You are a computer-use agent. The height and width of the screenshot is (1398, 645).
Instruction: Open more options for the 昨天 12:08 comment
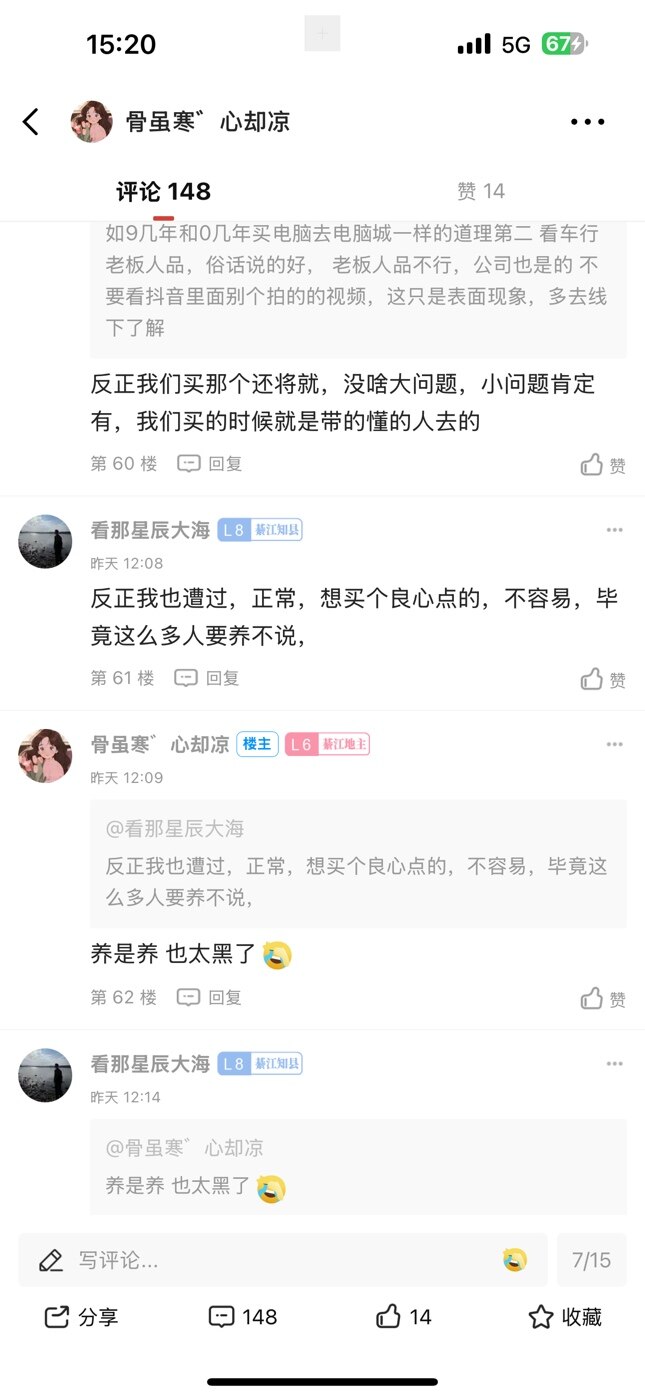coord(614,530)
